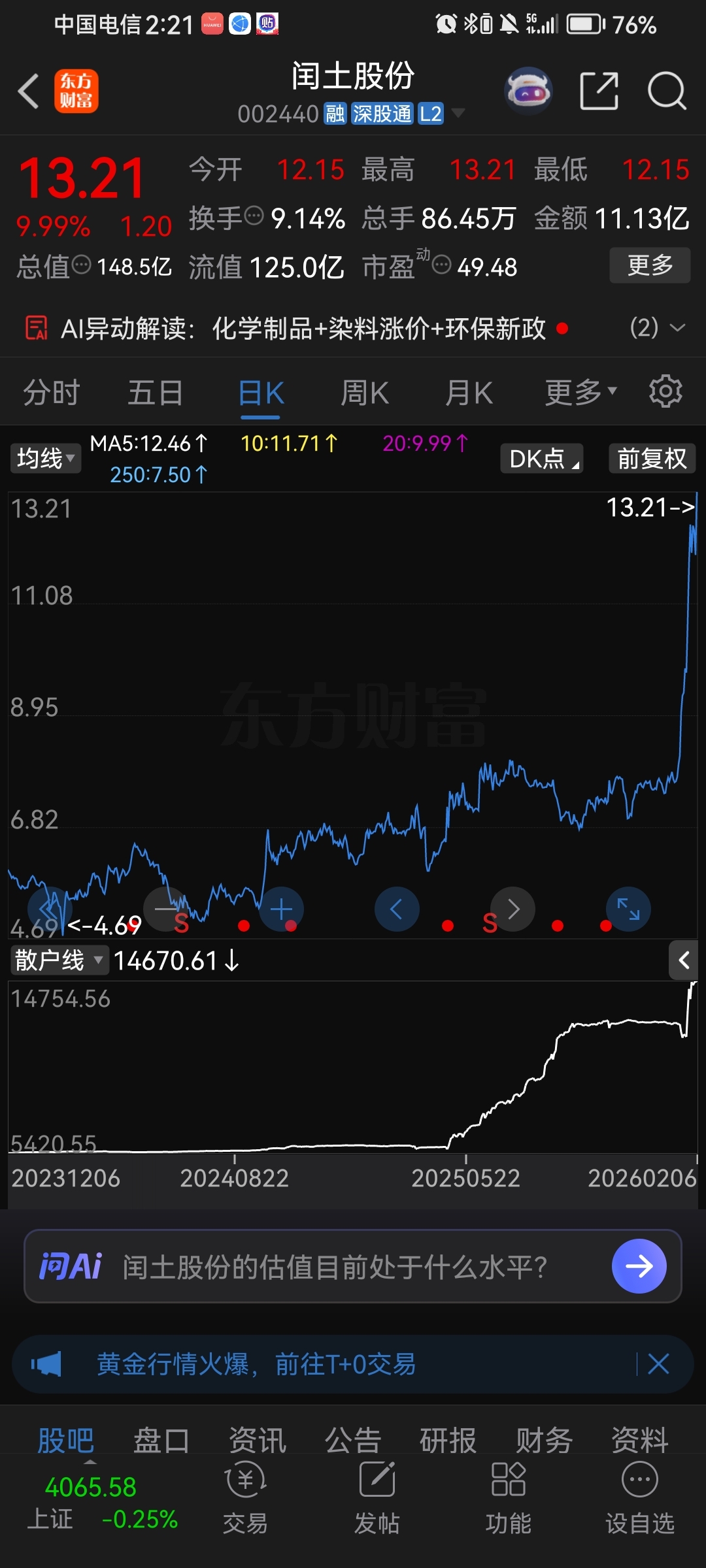Open the 更多 chart period dropdown

point(580,393)
